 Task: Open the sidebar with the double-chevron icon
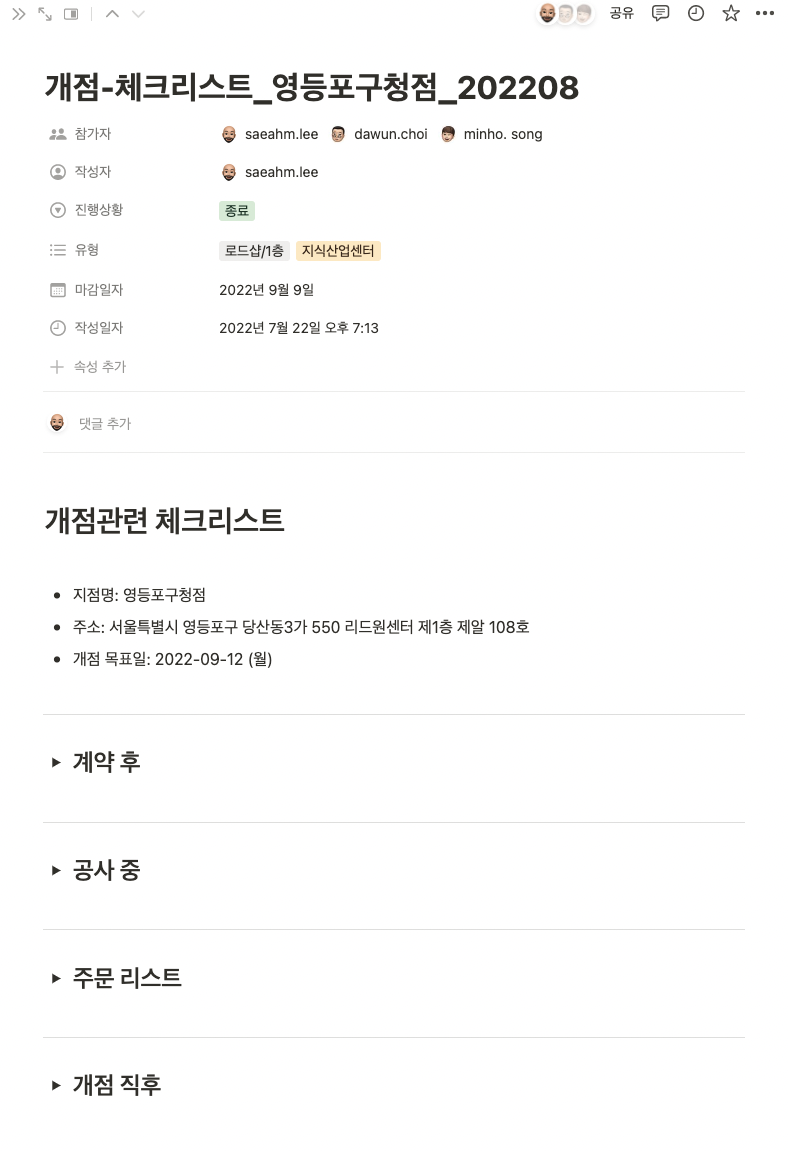tap(18, 14)
